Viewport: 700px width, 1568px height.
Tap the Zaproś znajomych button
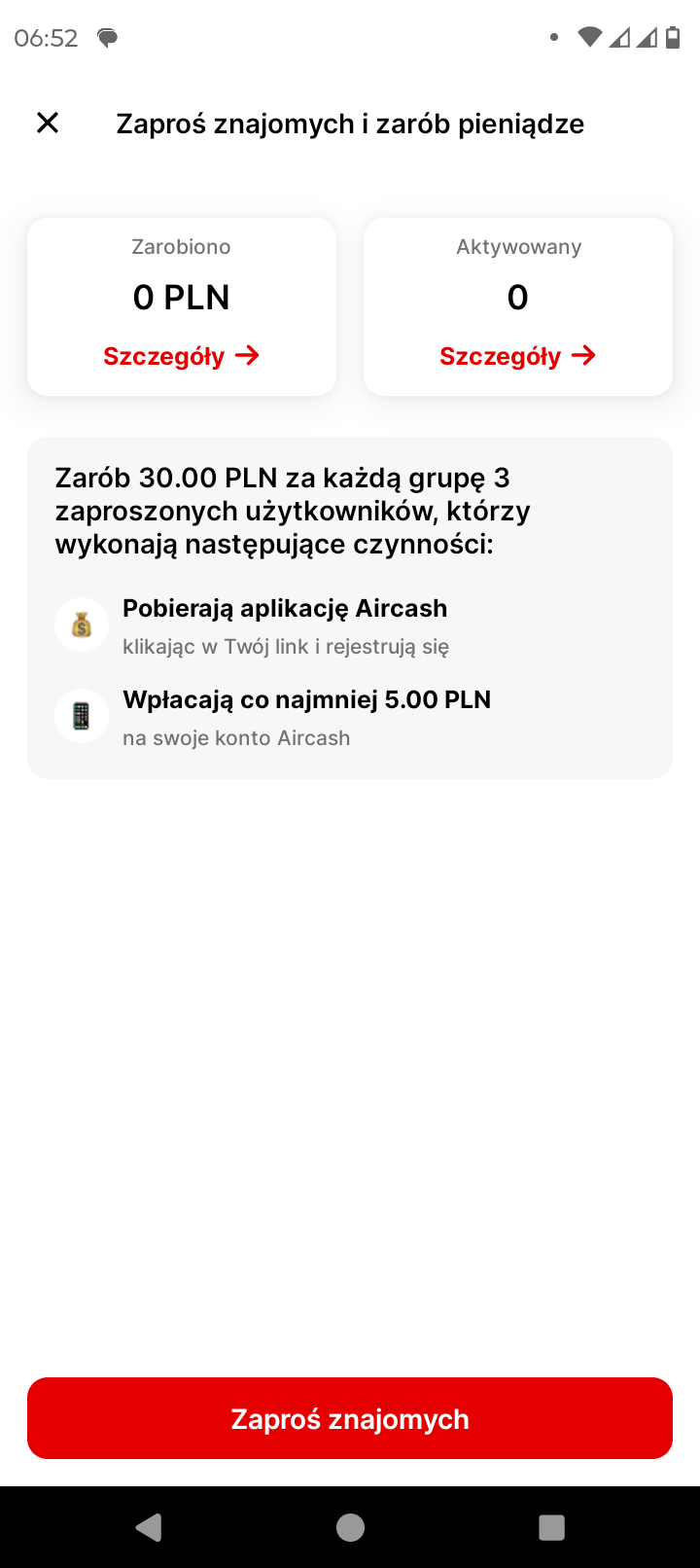350,1418
